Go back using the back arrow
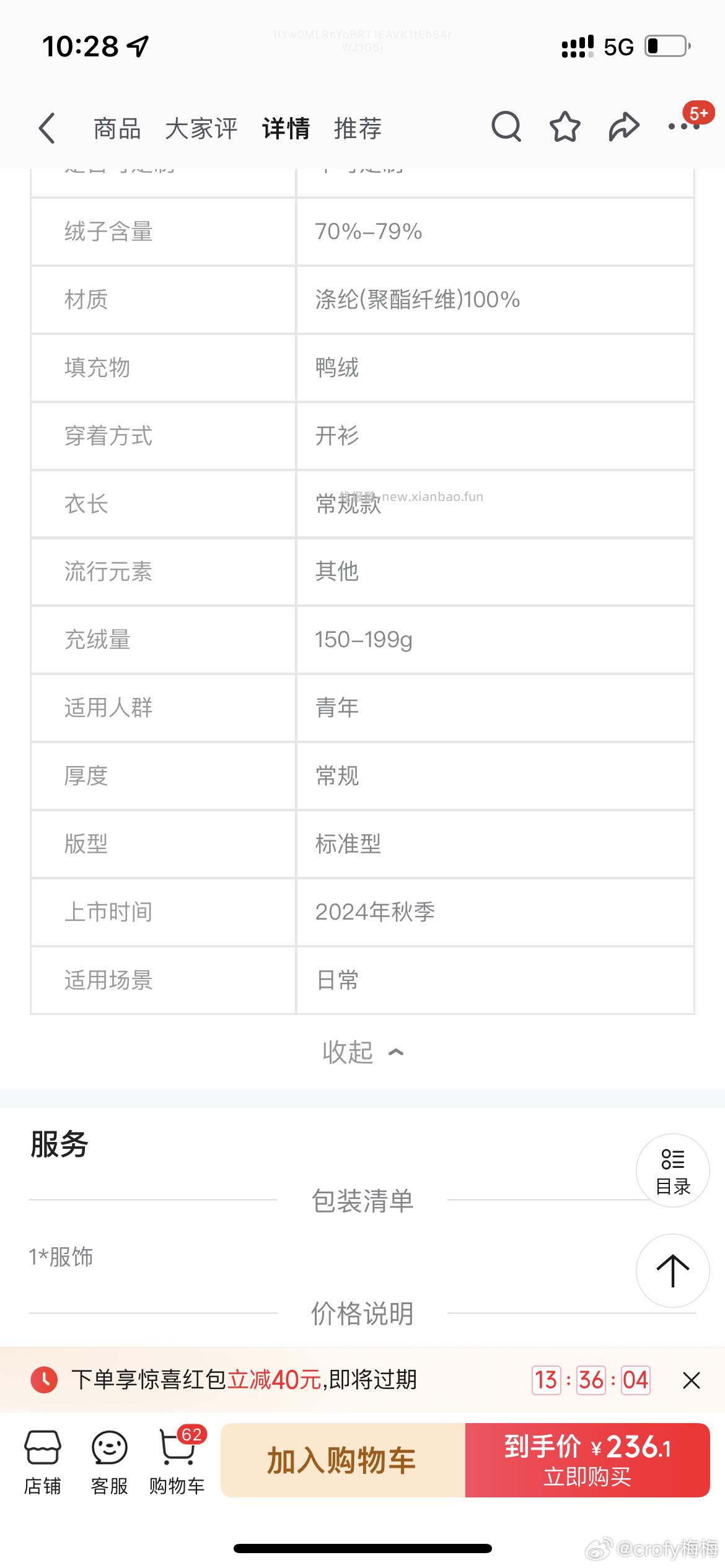The height and width of the screenshot is (1568, 725). pyautogui.click(x=47, y=128)
